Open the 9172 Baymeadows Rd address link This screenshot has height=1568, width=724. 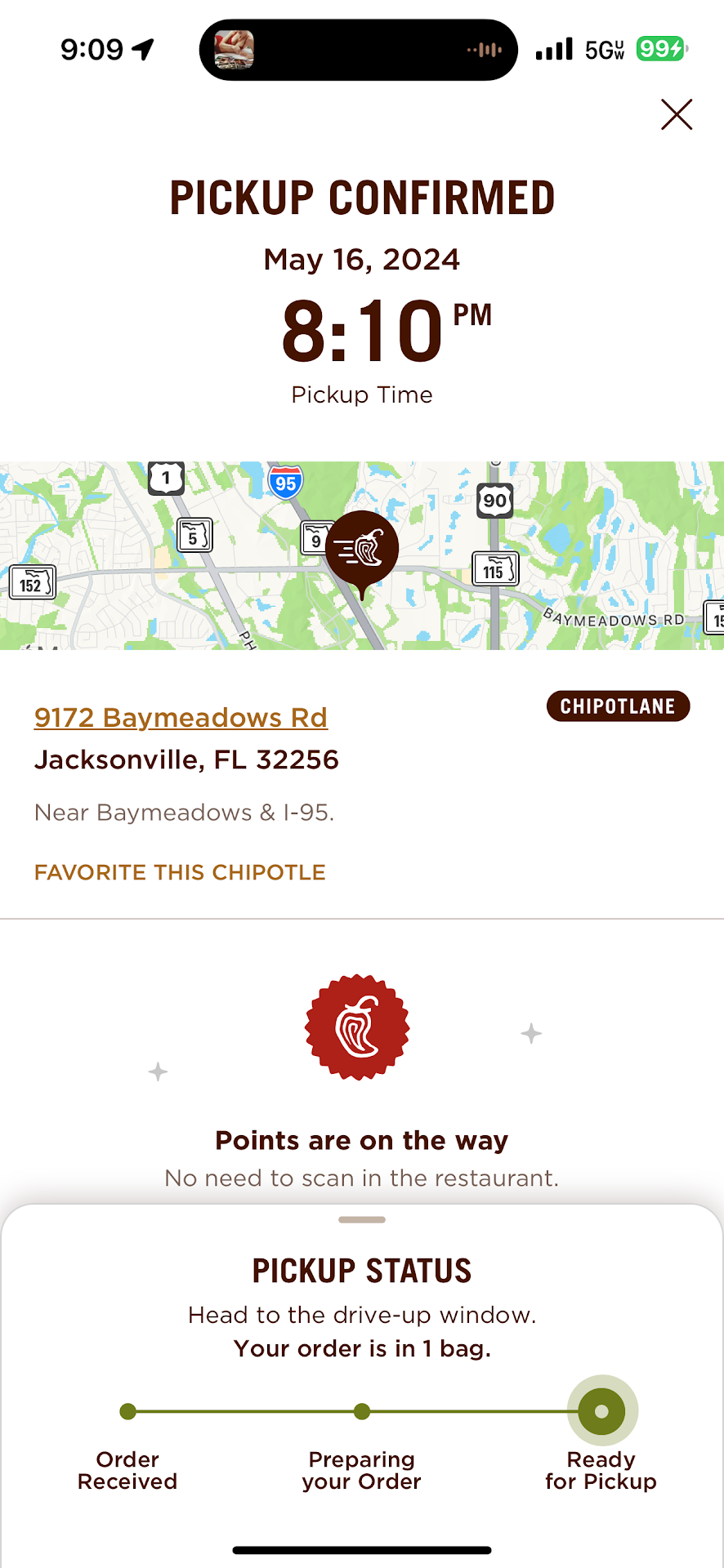coord(181,718)
